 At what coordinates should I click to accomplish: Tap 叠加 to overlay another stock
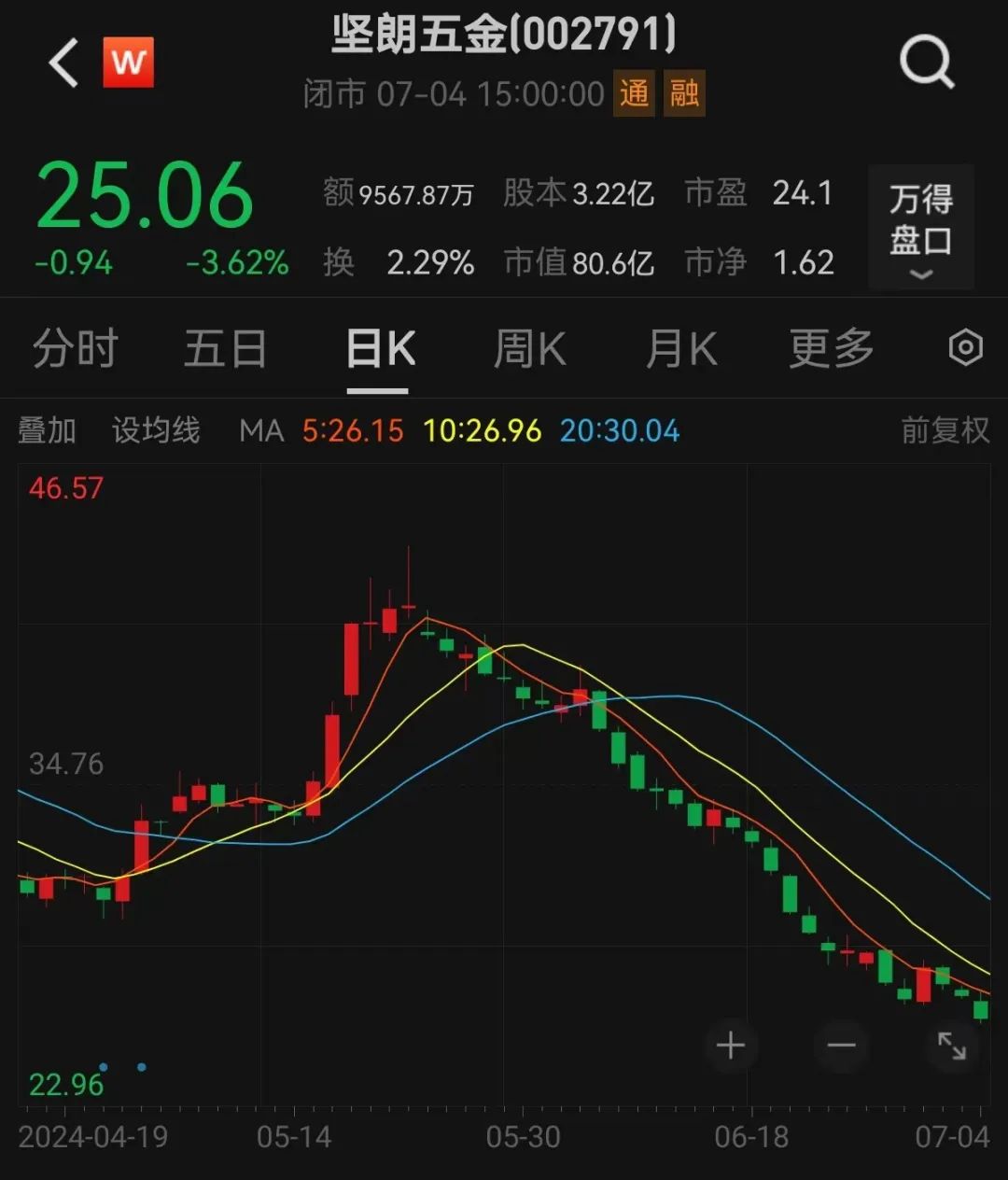tap(47, 430)
